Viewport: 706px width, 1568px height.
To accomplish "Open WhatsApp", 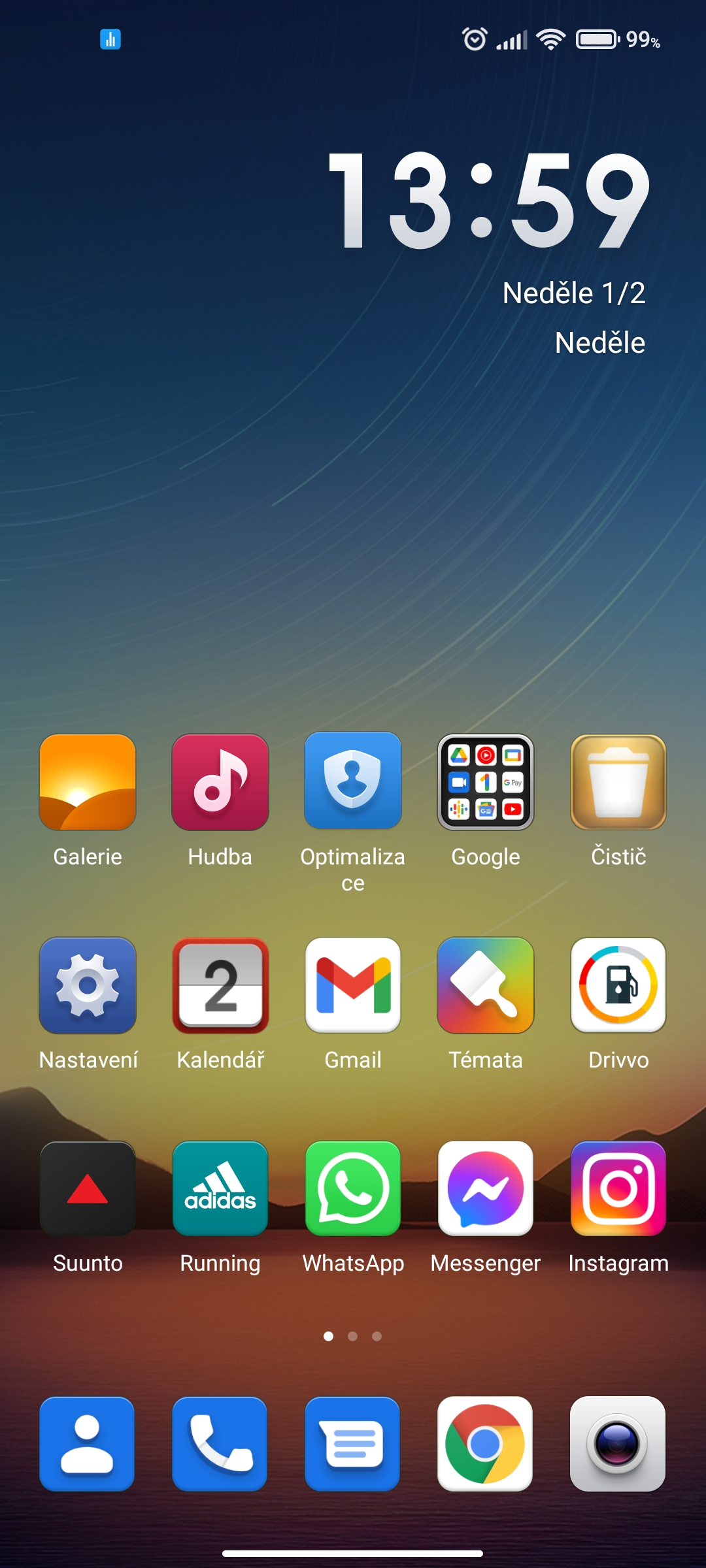I will [353, 1188].
